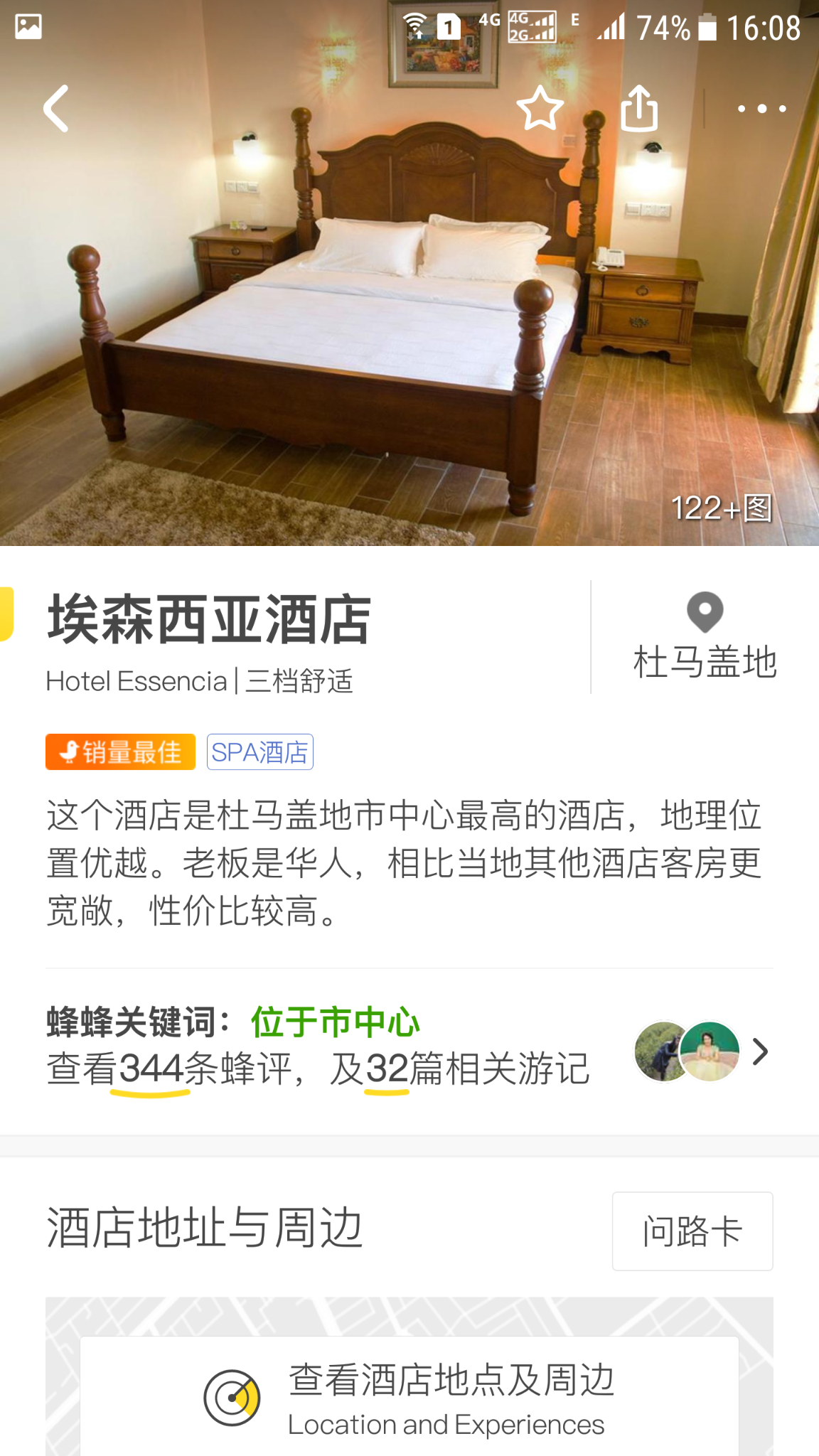Select the SPA酒店 tag
Image resolution: width=819 pixels, height=1456 pixels.
(260, 752)
